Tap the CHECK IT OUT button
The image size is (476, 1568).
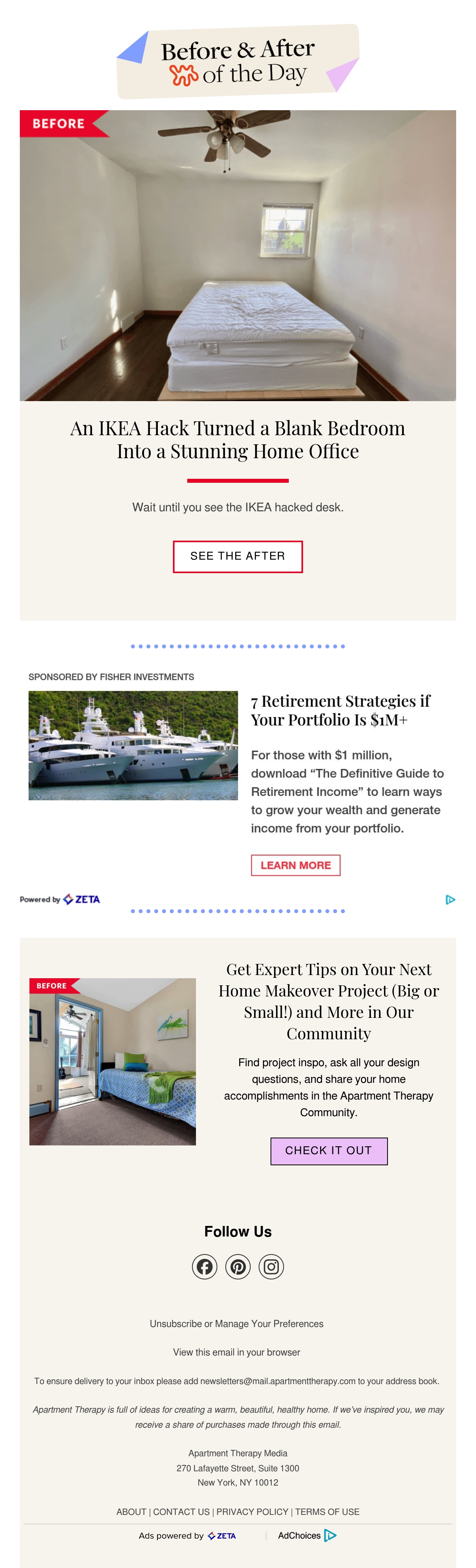(x=329, y=1151)
